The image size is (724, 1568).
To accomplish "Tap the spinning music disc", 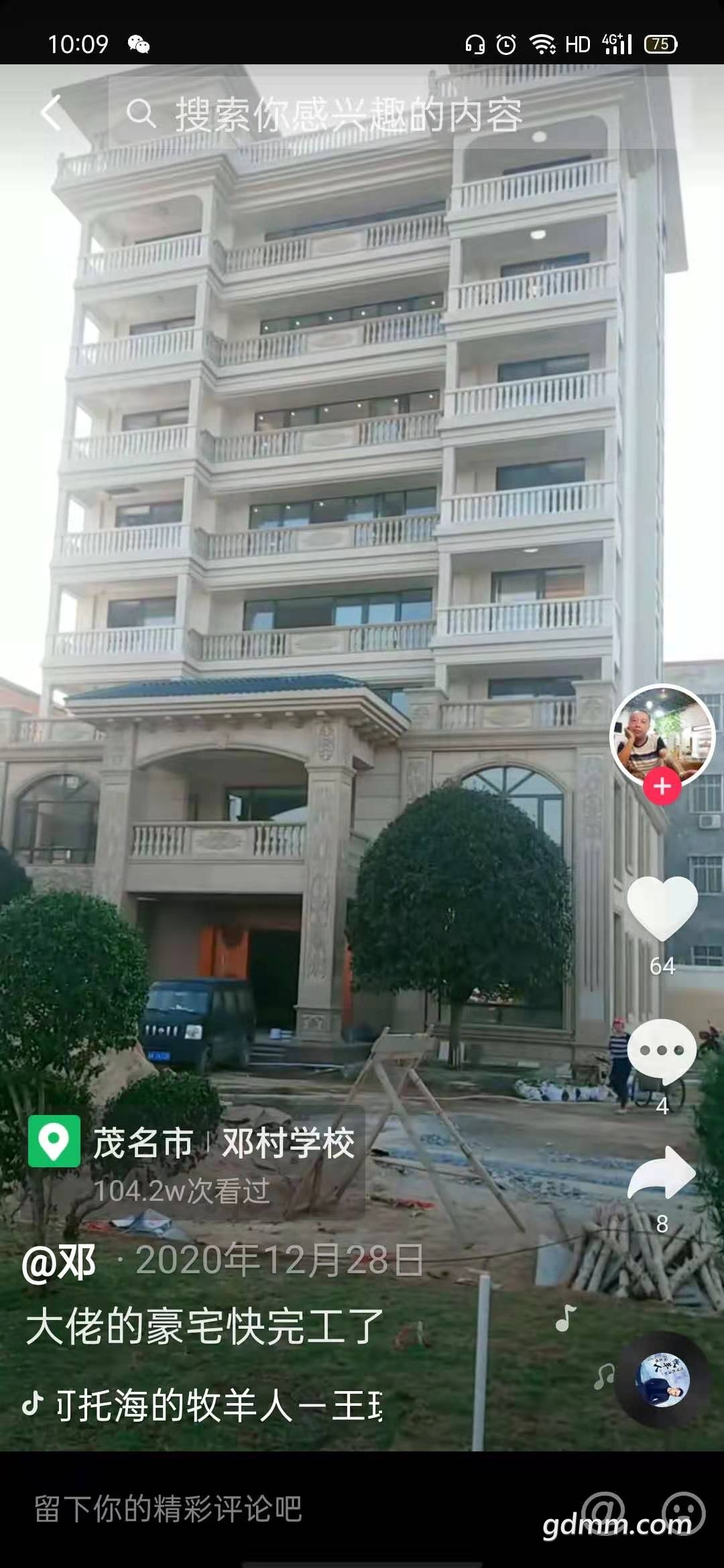I will [x=662, y=1379].
